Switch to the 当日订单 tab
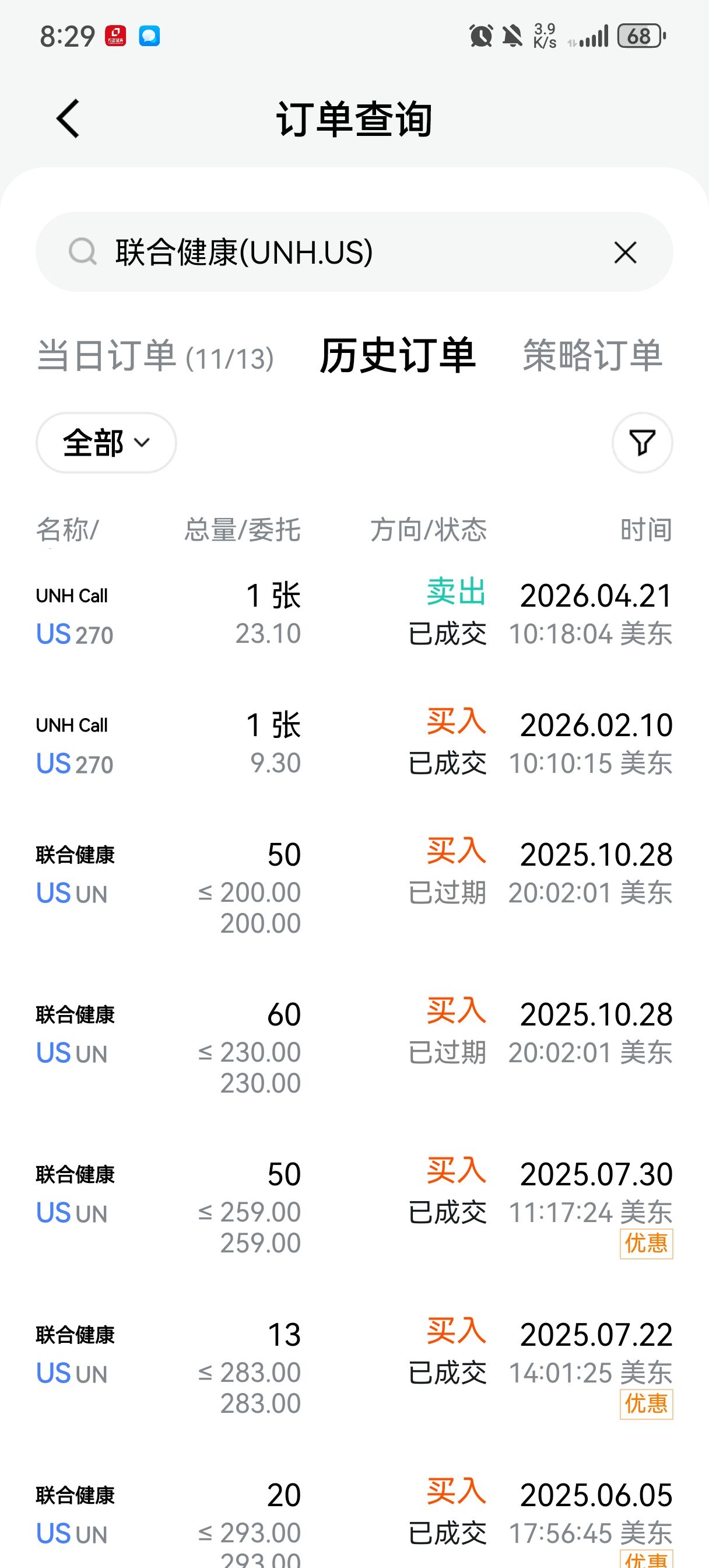The width and height of the screenshot is (709, 1568). pyautogui.click(x=155, y=355)
